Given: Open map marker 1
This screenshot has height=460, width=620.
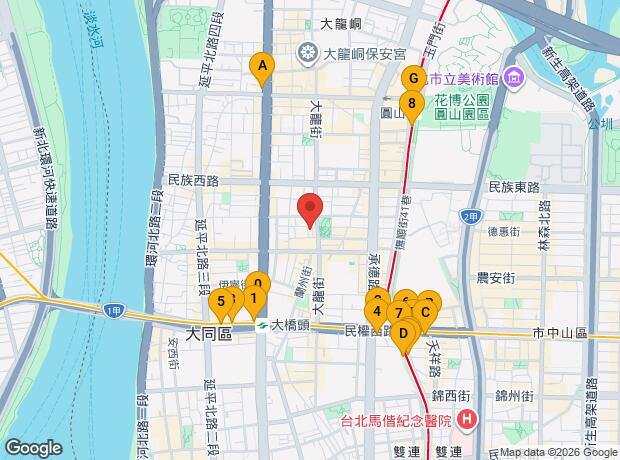Looking at the screenshot, I should pyautogui.click(x=254, y=296).
